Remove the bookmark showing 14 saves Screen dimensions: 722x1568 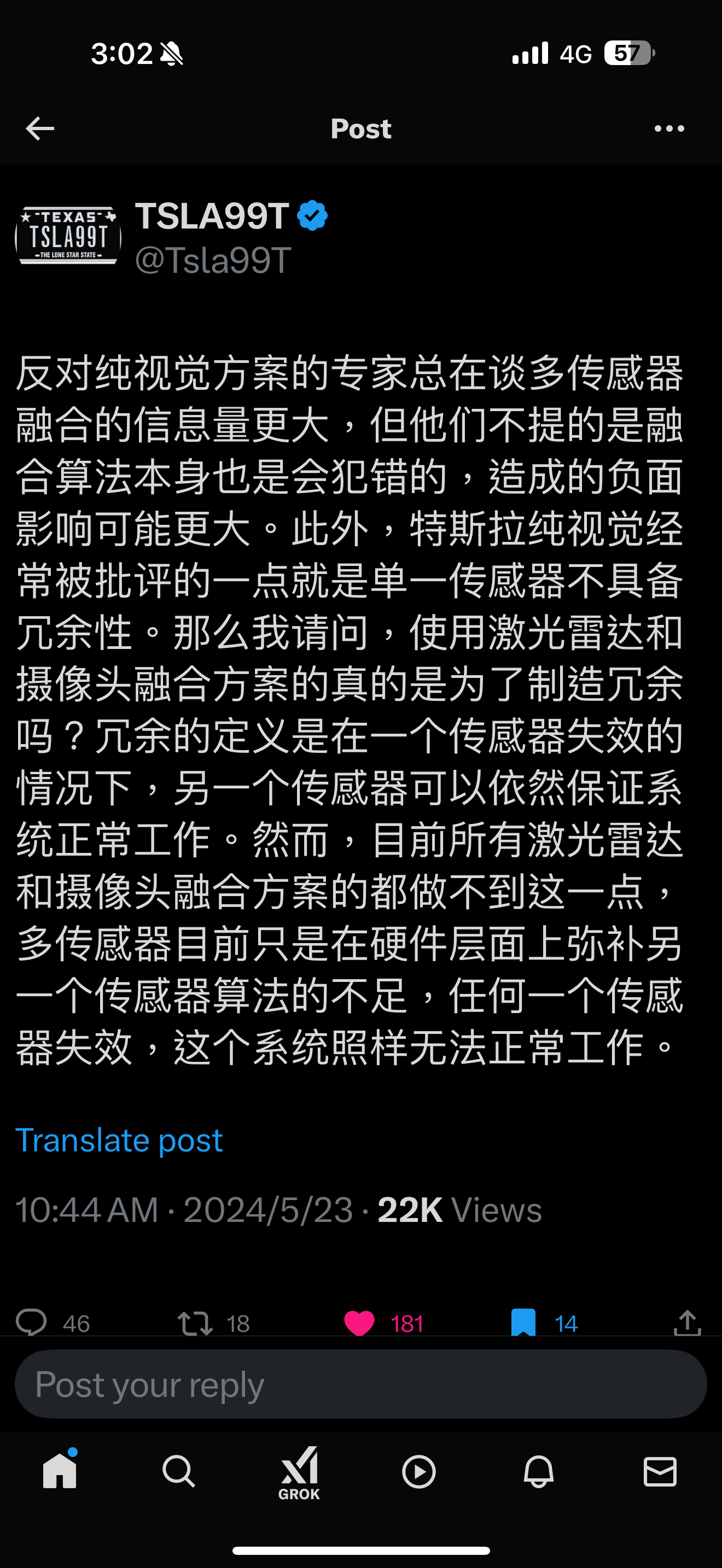point(544,1323)
